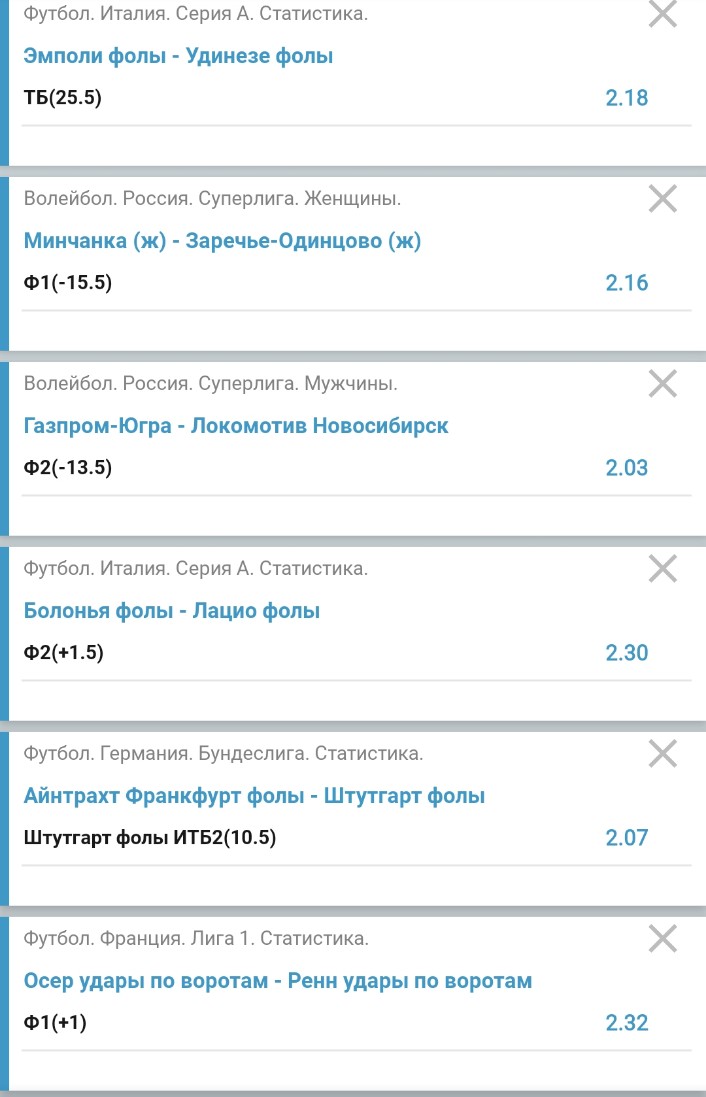Image resolution: width=706 pixels, height=1097 pixels.
Task: Remove the Болонья – Лацио фолы bet
Action: 663,569
